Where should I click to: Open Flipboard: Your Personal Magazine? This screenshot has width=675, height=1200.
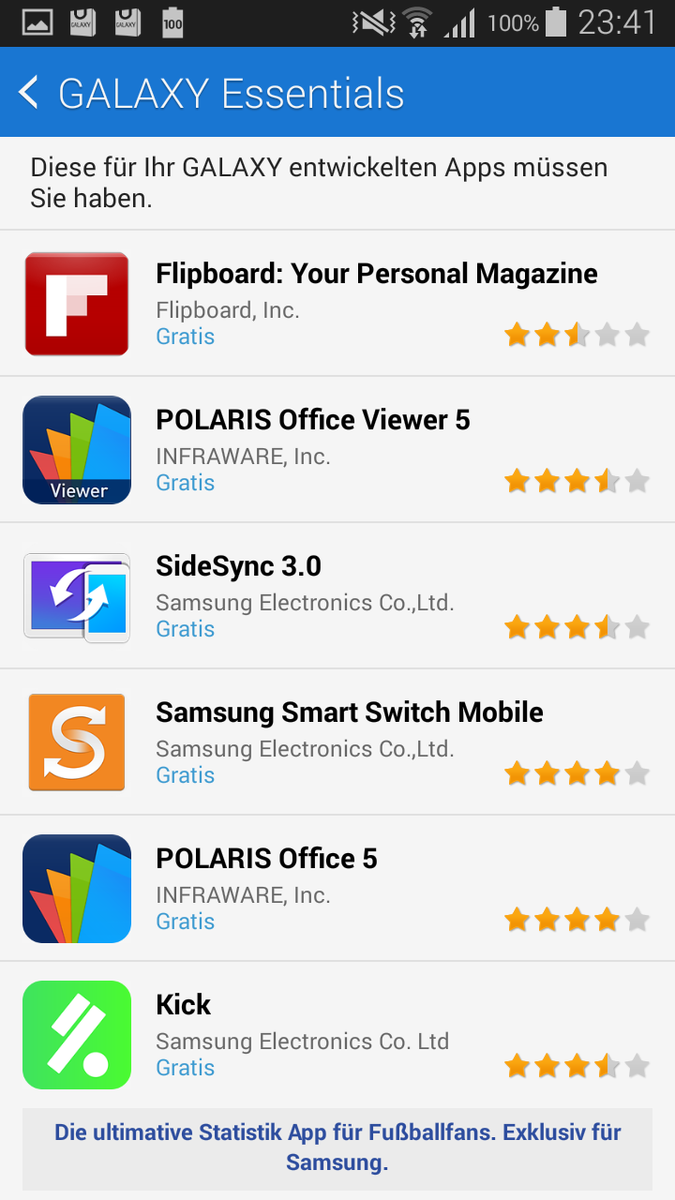376,274
